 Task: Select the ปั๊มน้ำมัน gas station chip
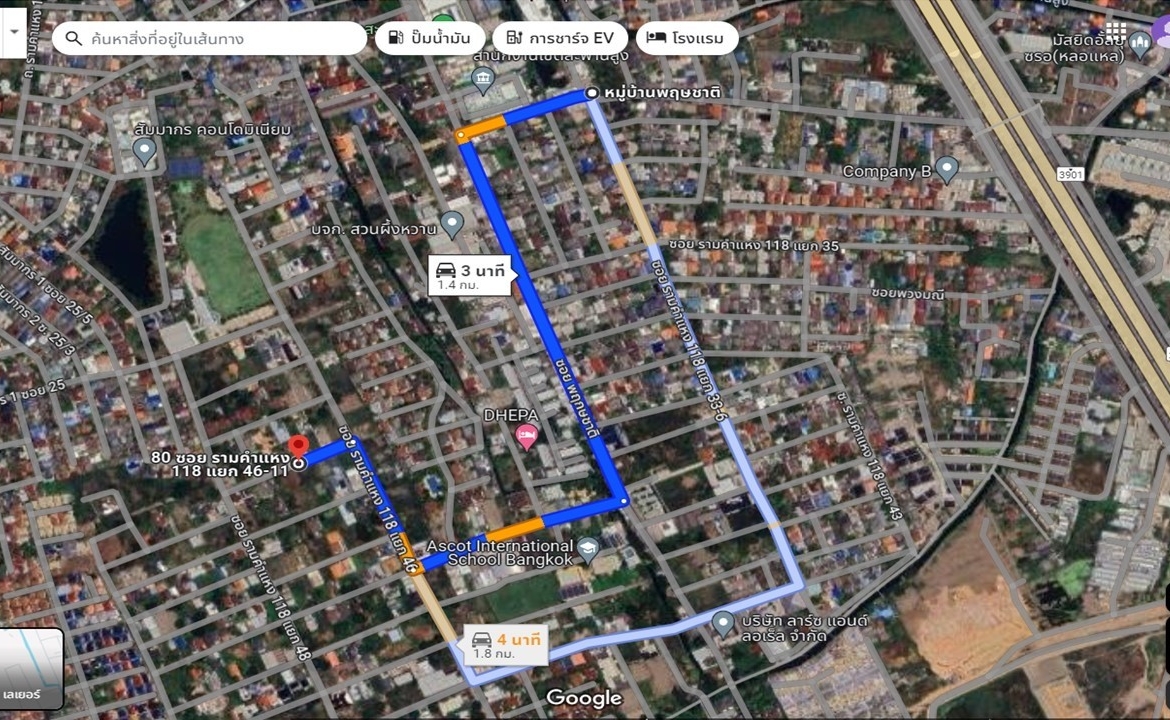[429, 39]
